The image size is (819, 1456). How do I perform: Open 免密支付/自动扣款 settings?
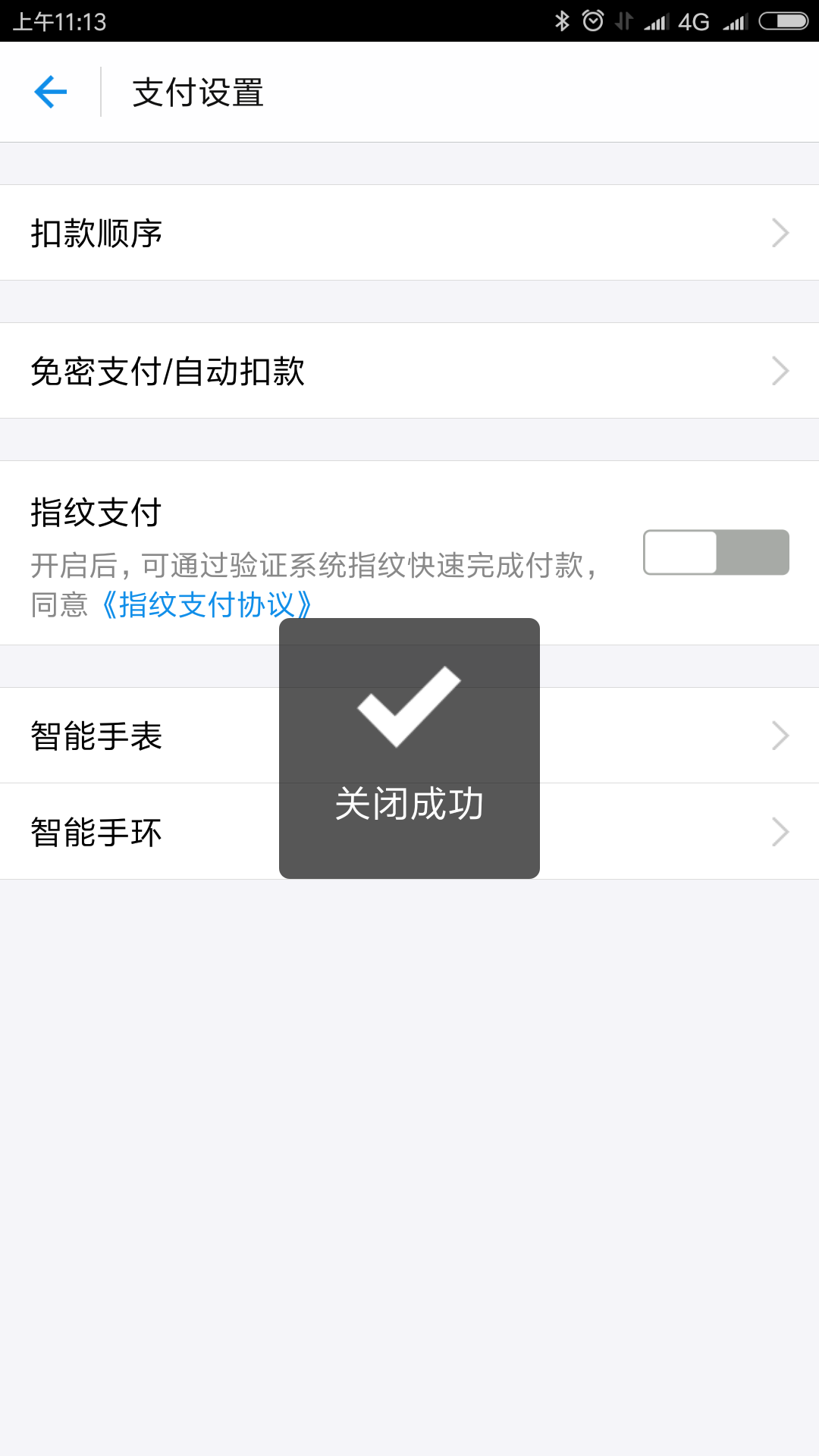409,371
